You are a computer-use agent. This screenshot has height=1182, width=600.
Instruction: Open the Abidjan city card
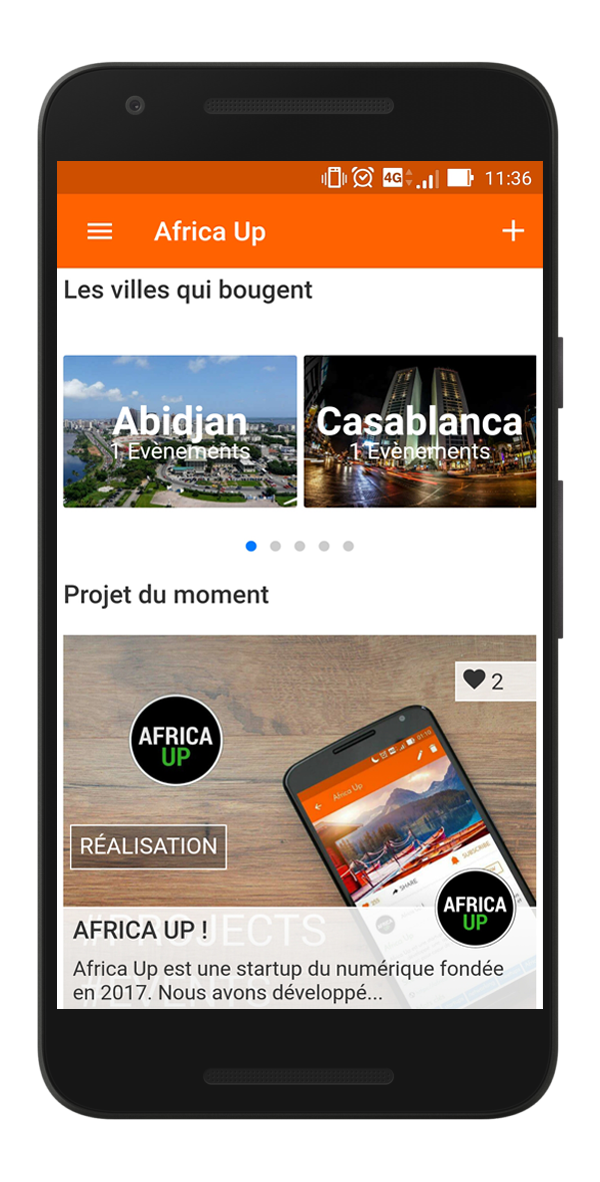tap(180, 431)
